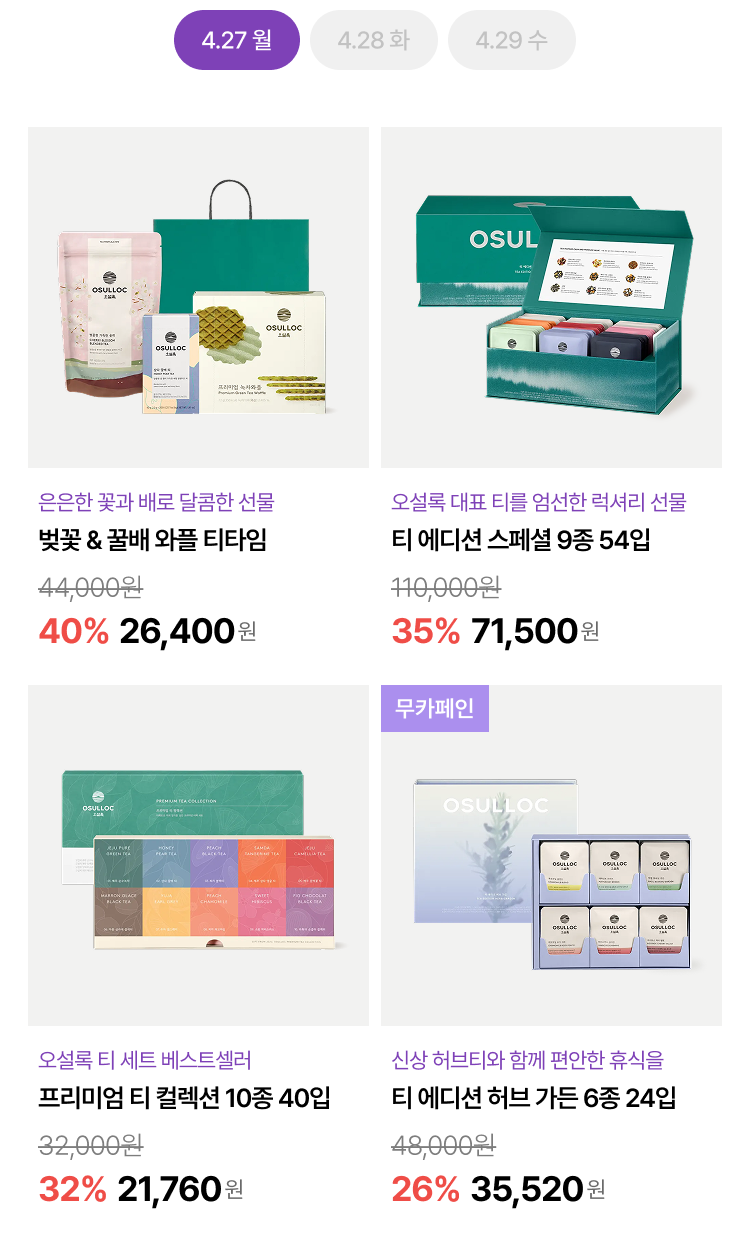Screen dimensions: 750x1243
Task: View 프리미엄 티 컬렉션 10종 40입 product
Action: pos(198,855)
